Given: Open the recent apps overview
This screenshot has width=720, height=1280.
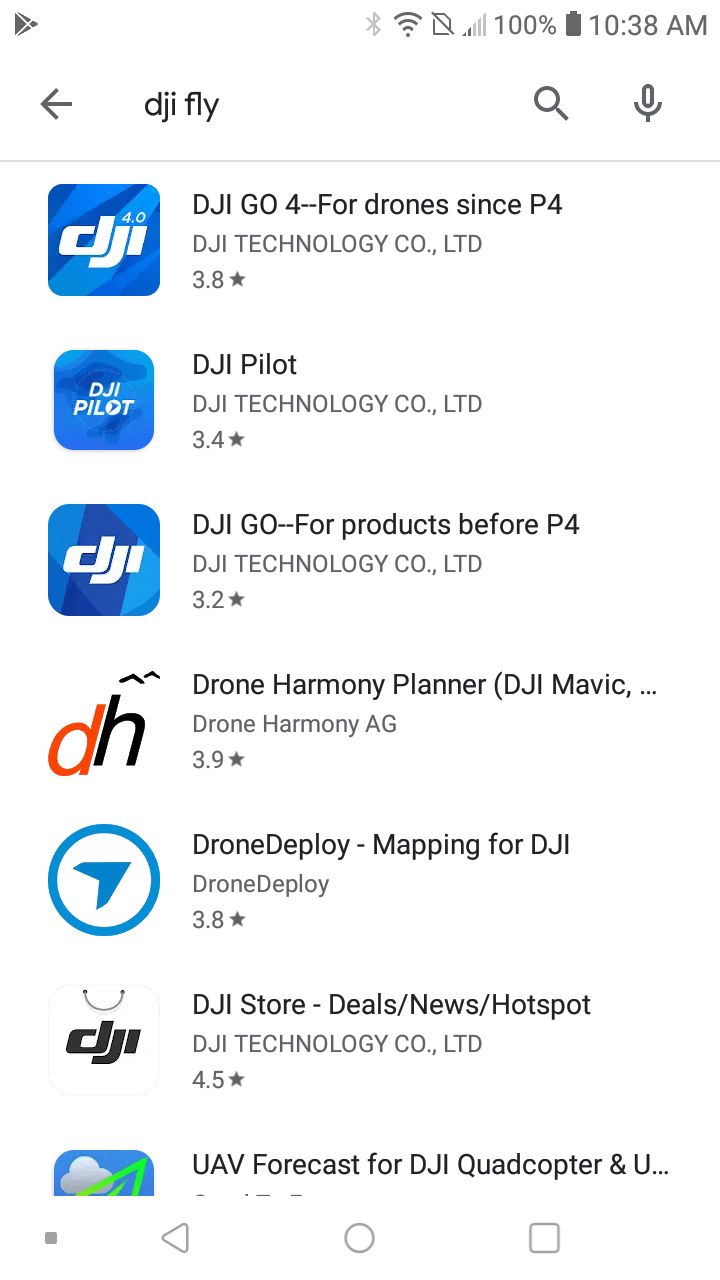Looking at the screenshot, I should click(544, 1238).
